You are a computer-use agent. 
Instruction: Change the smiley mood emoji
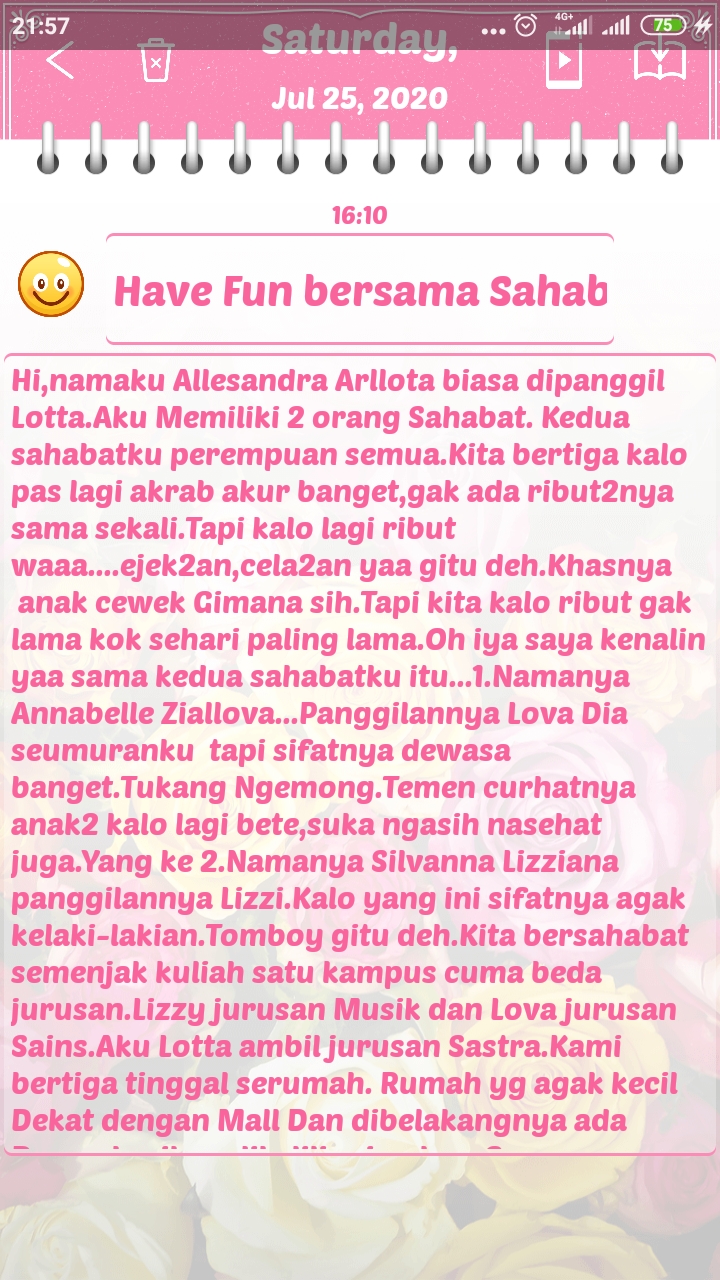[51, 285]
